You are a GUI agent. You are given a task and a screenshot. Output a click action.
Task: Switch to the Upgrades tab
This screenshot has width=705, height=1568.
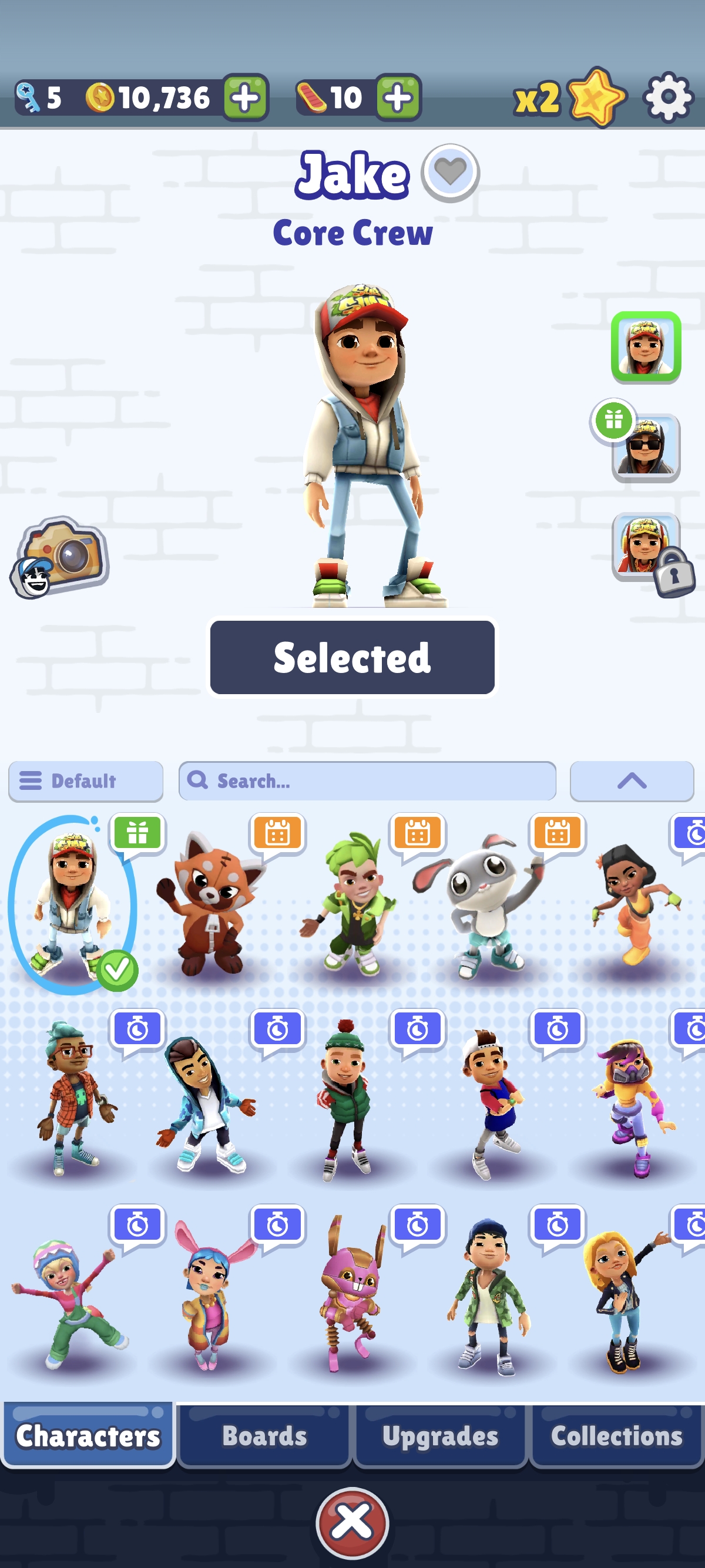pos(440,1436)
